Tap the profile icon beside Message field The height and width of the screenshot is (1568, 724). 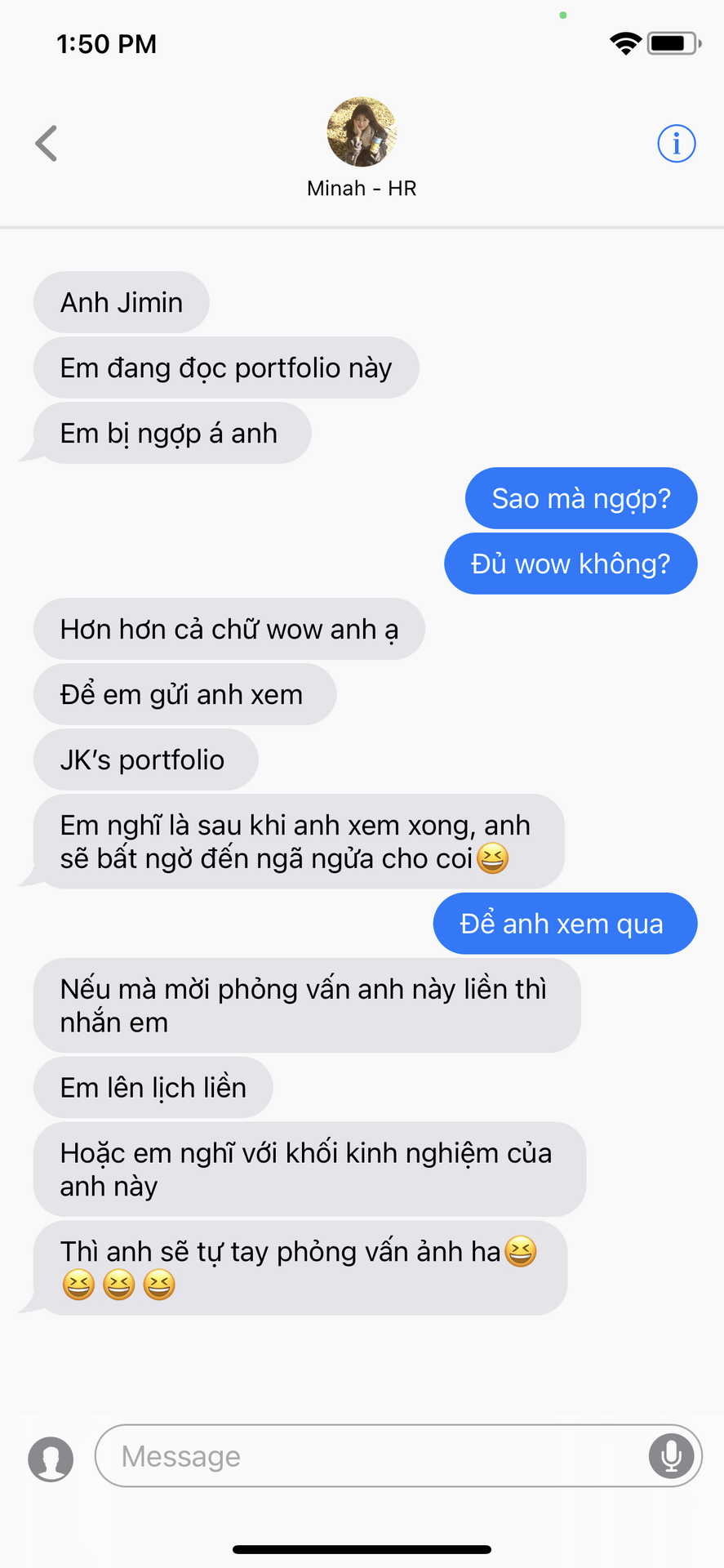(x=51, y=1459)
